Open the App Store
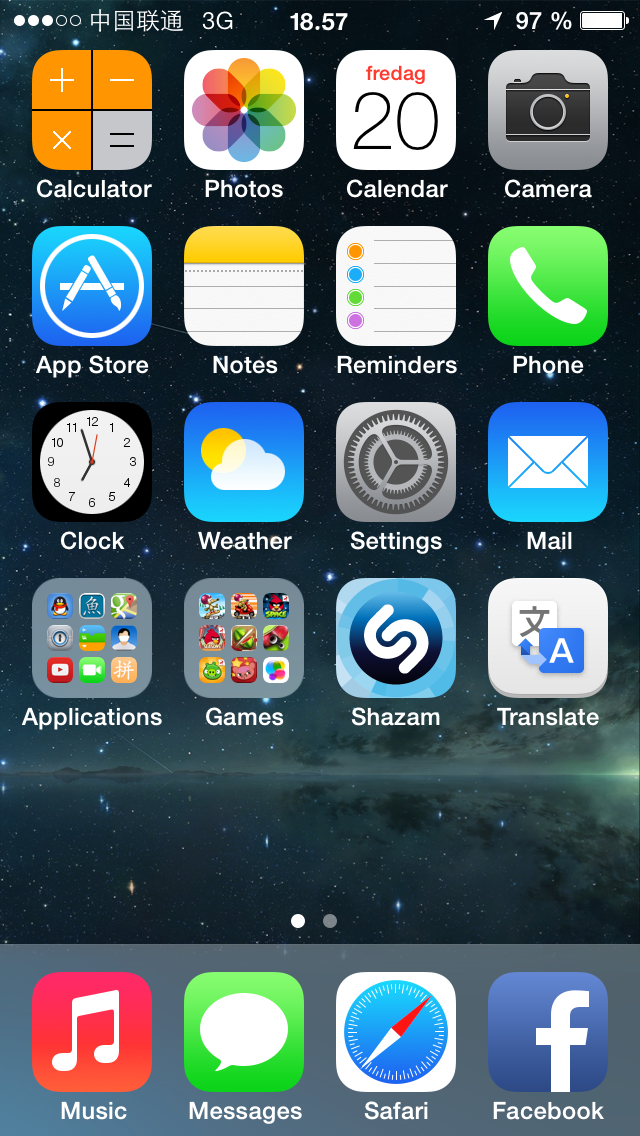The height and width of the screenshot is (1136, 640). coord(92,286)
